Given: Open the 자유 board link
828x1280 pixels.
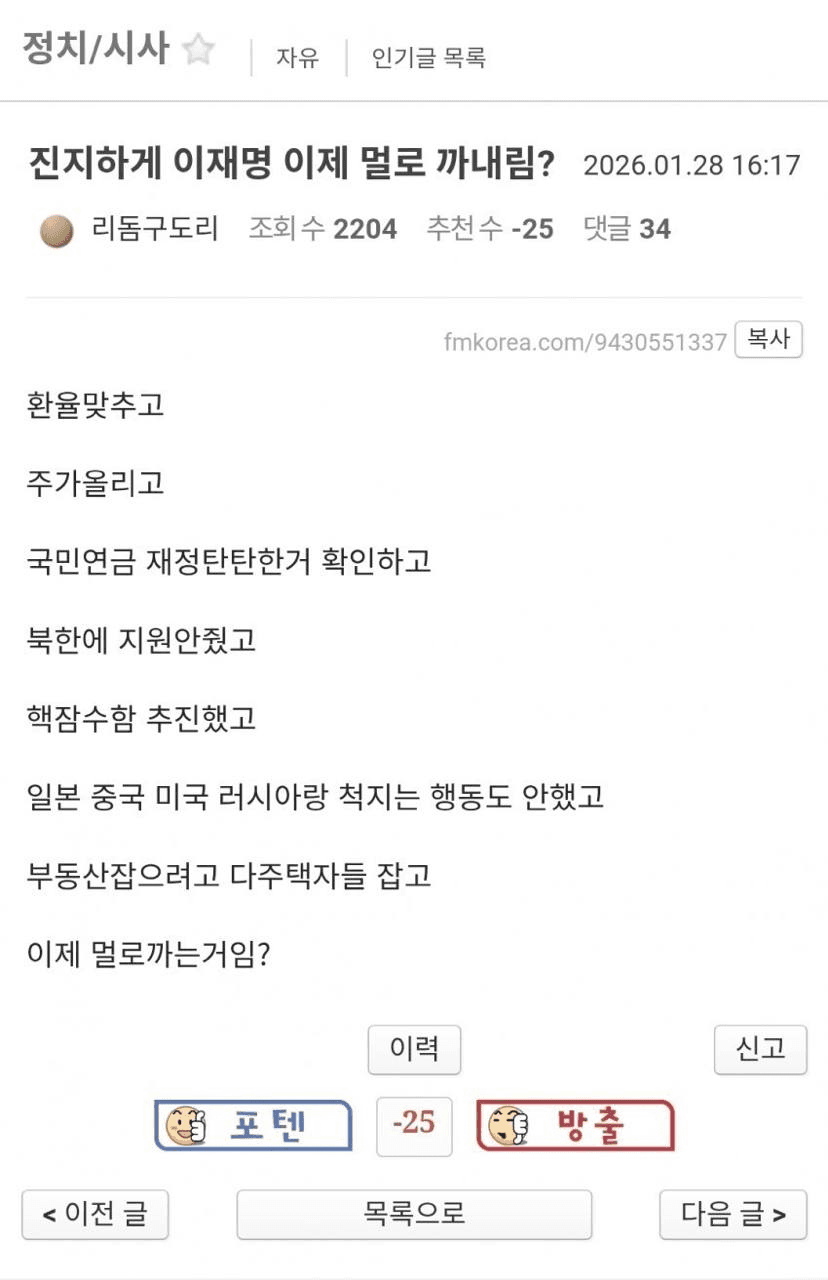Looking at the screenshot, I should [x=297, y=58].
